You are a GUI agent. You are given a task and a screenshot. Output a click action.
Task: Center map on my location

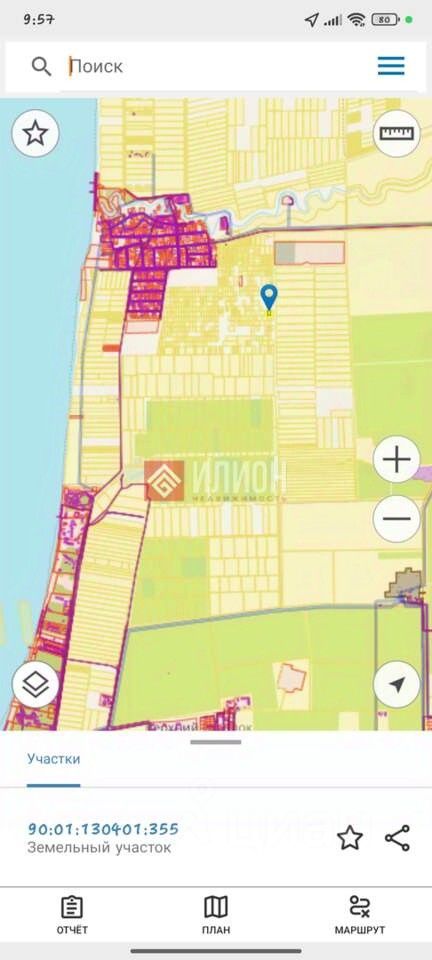coord(397,685)
